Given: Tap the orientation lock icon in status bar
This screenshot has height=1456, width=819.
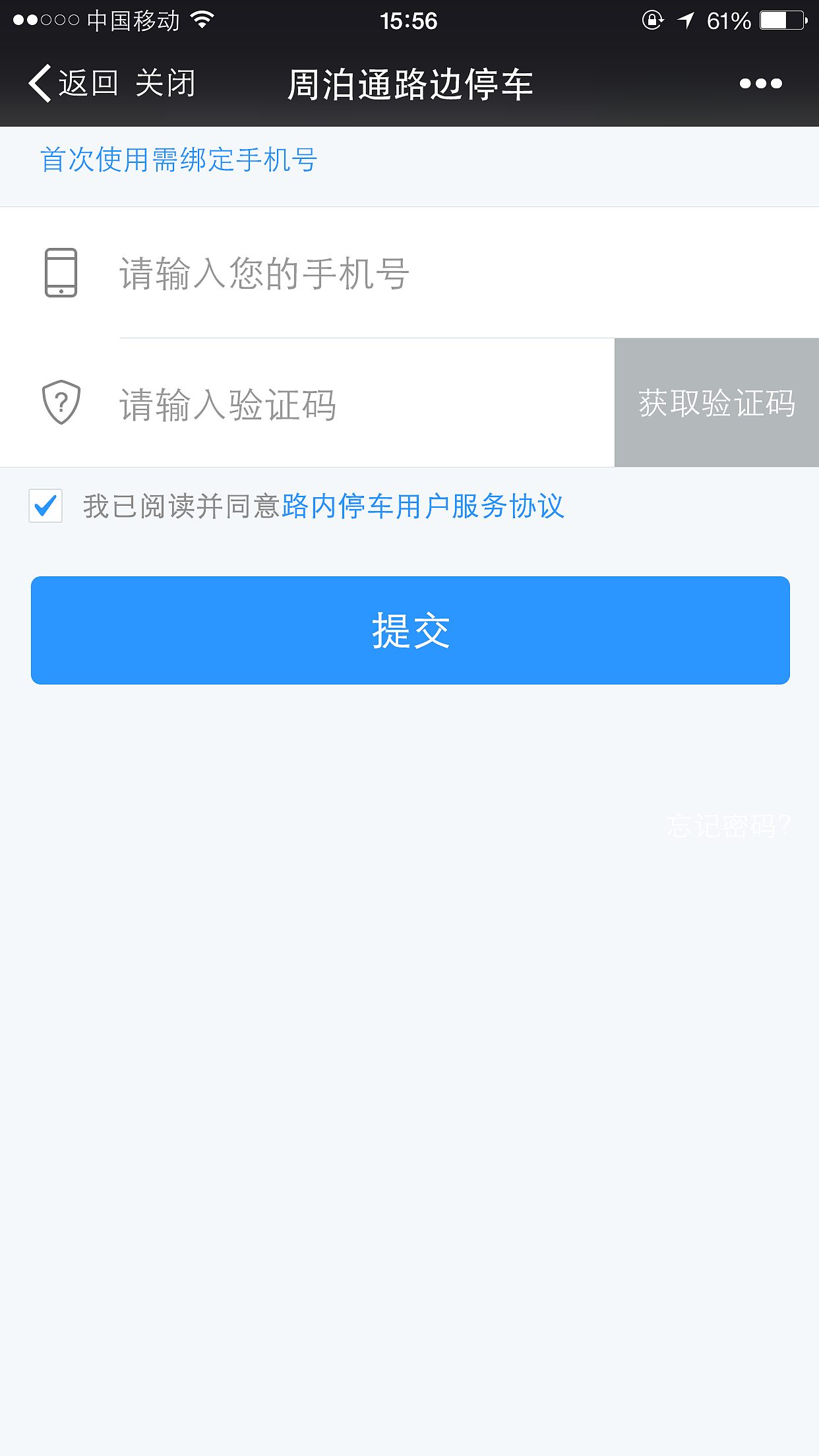Looking at the screenshot, I should pos(652,21).
